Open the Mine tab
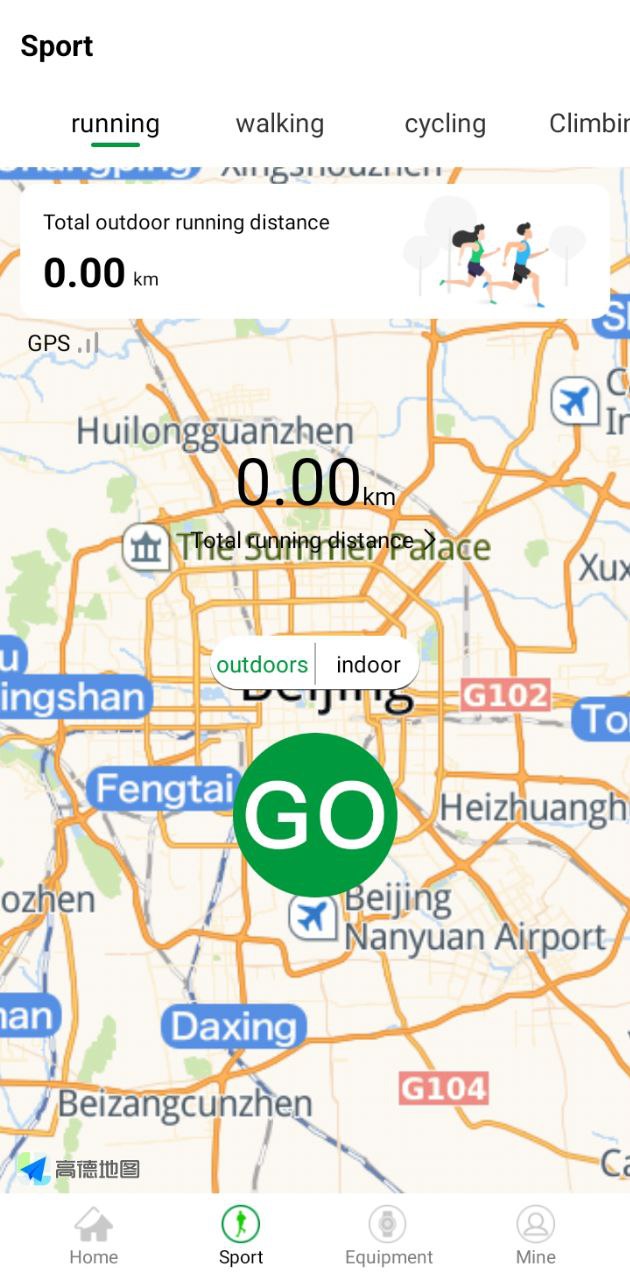 535,1236
